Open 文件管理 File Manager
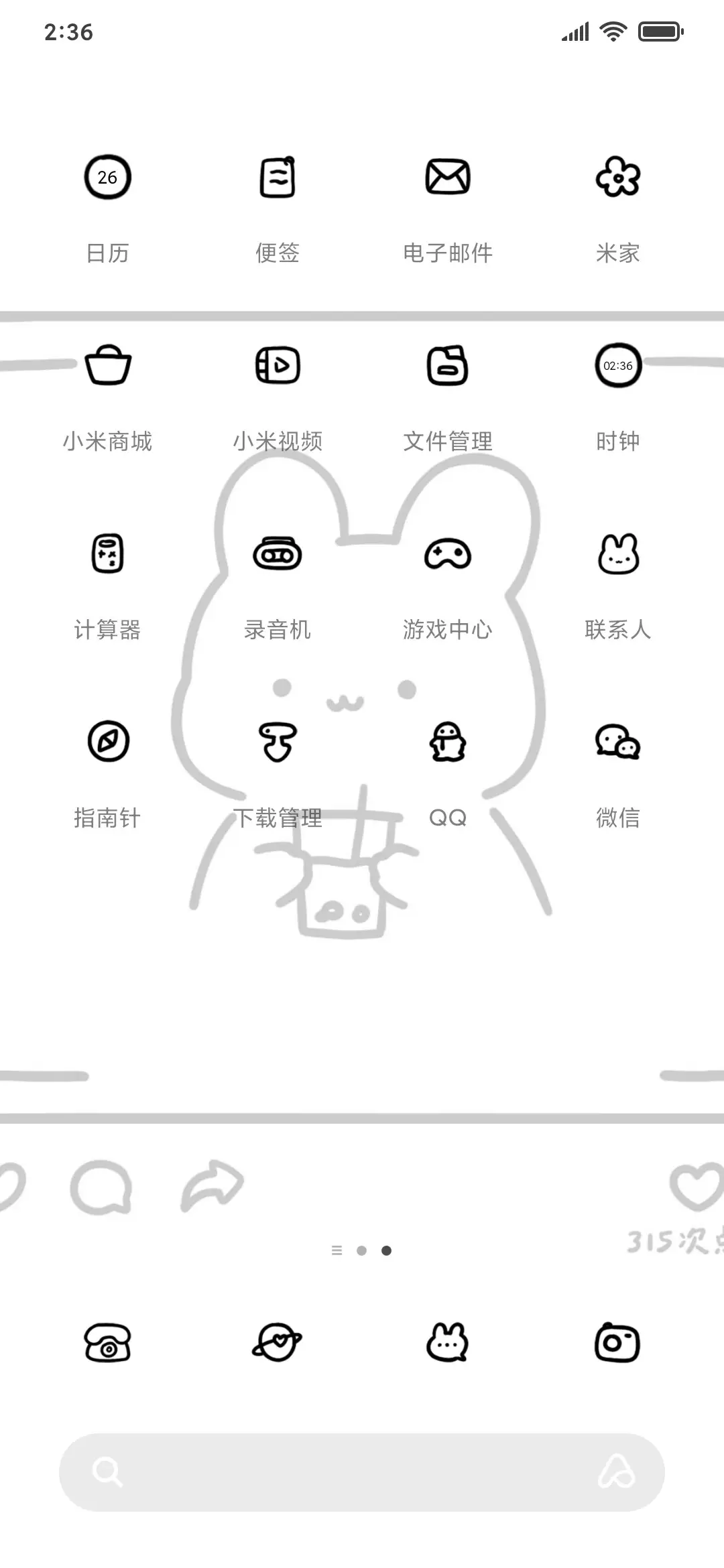Screen dimensions: 724x1568 (x=447, y=365)
